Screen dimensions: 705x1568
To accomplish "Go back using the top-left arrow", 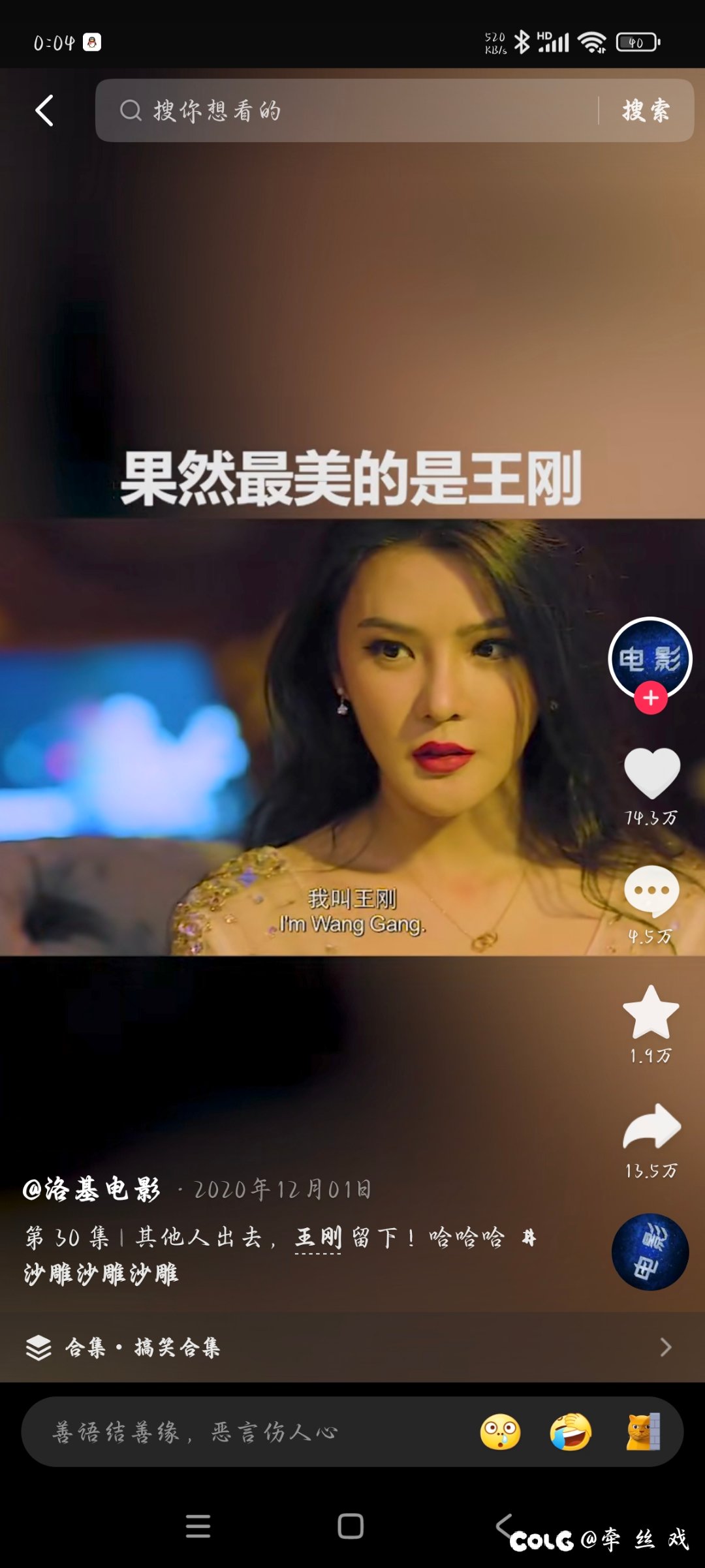I will click(44, 110).
